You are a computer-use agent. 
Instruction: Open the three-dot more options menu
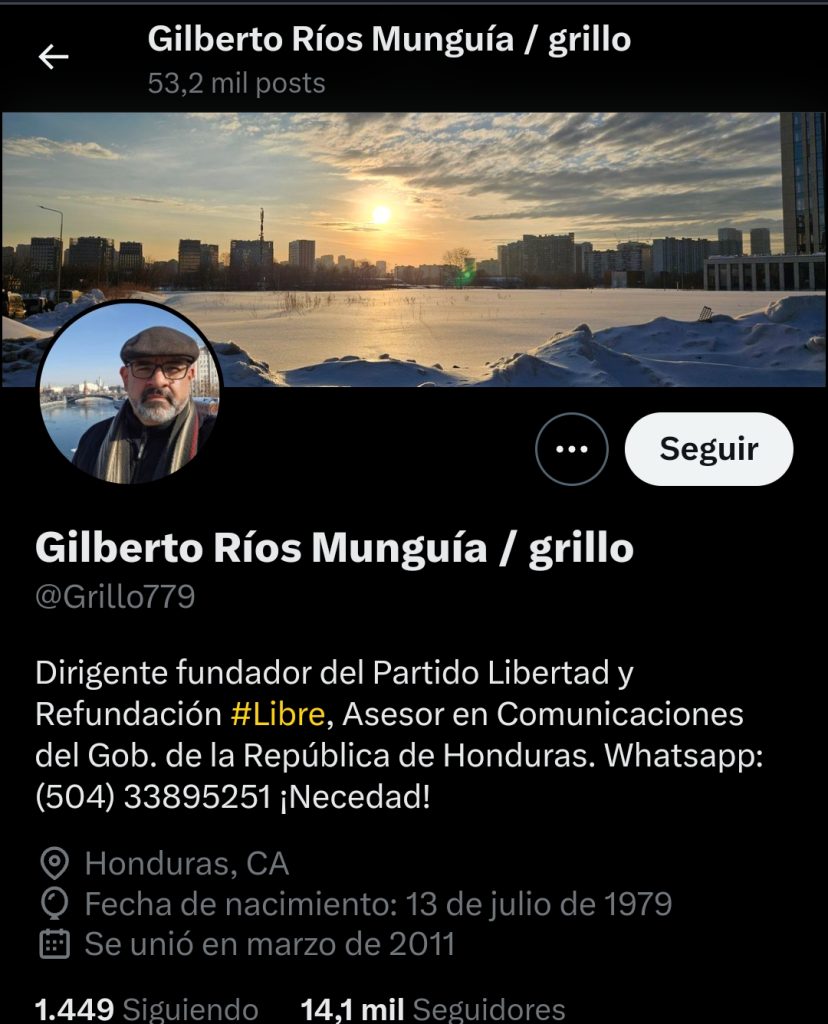click(571, 450)
